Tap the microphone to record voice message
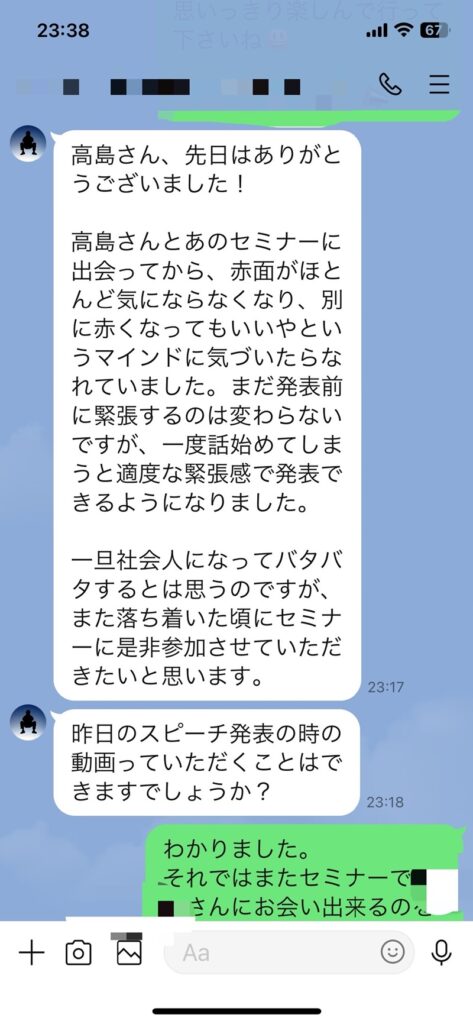Viewport: 473px width, 1024px height. pyautogui.click(x=442, y=953)
